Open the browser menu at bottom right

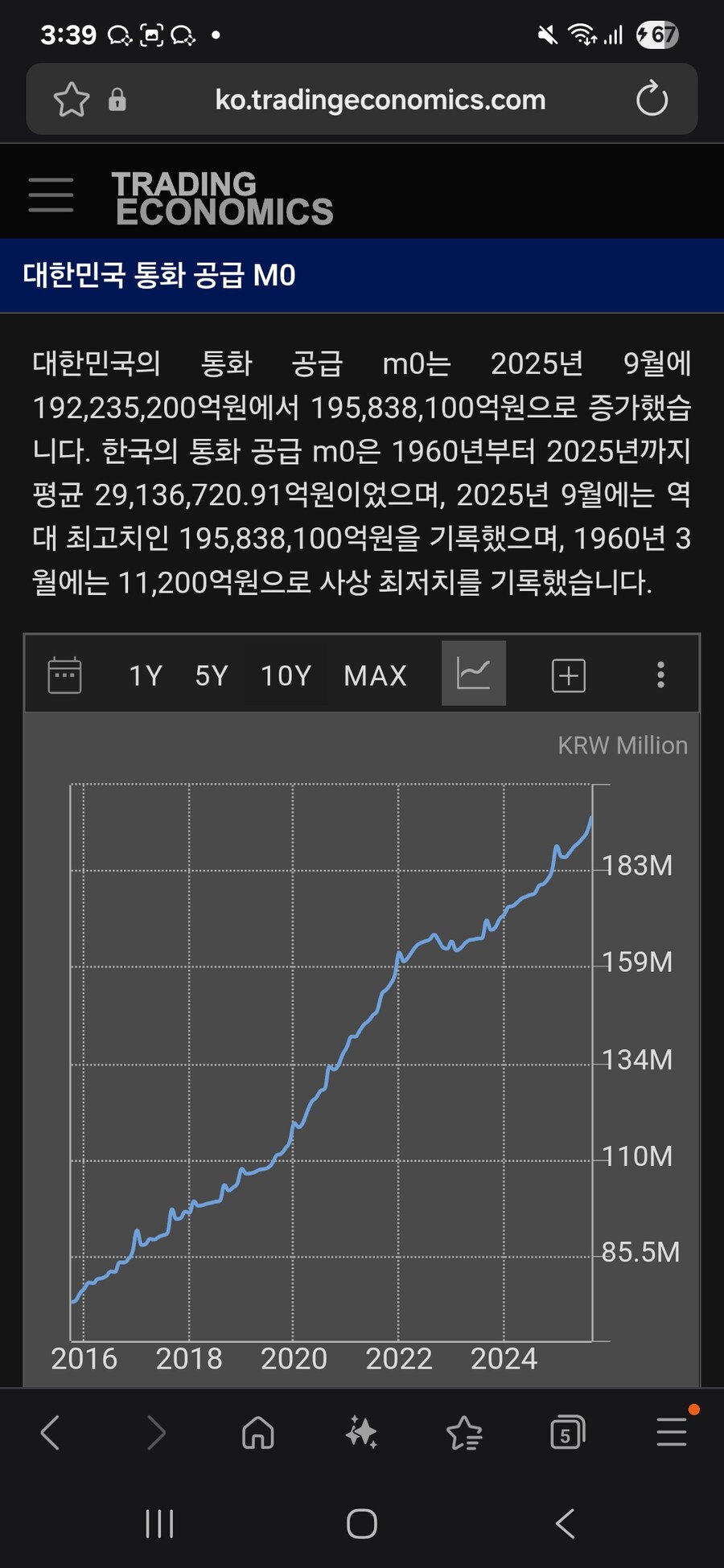(670, 1433)
